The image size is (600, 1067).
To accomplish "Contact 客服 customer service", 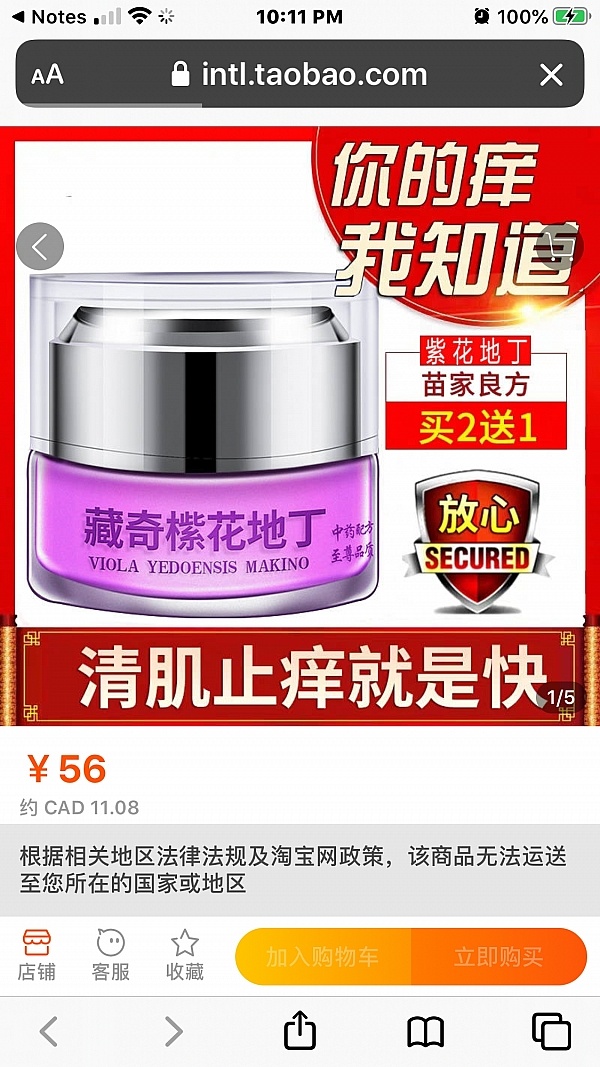I will [111, 954].
